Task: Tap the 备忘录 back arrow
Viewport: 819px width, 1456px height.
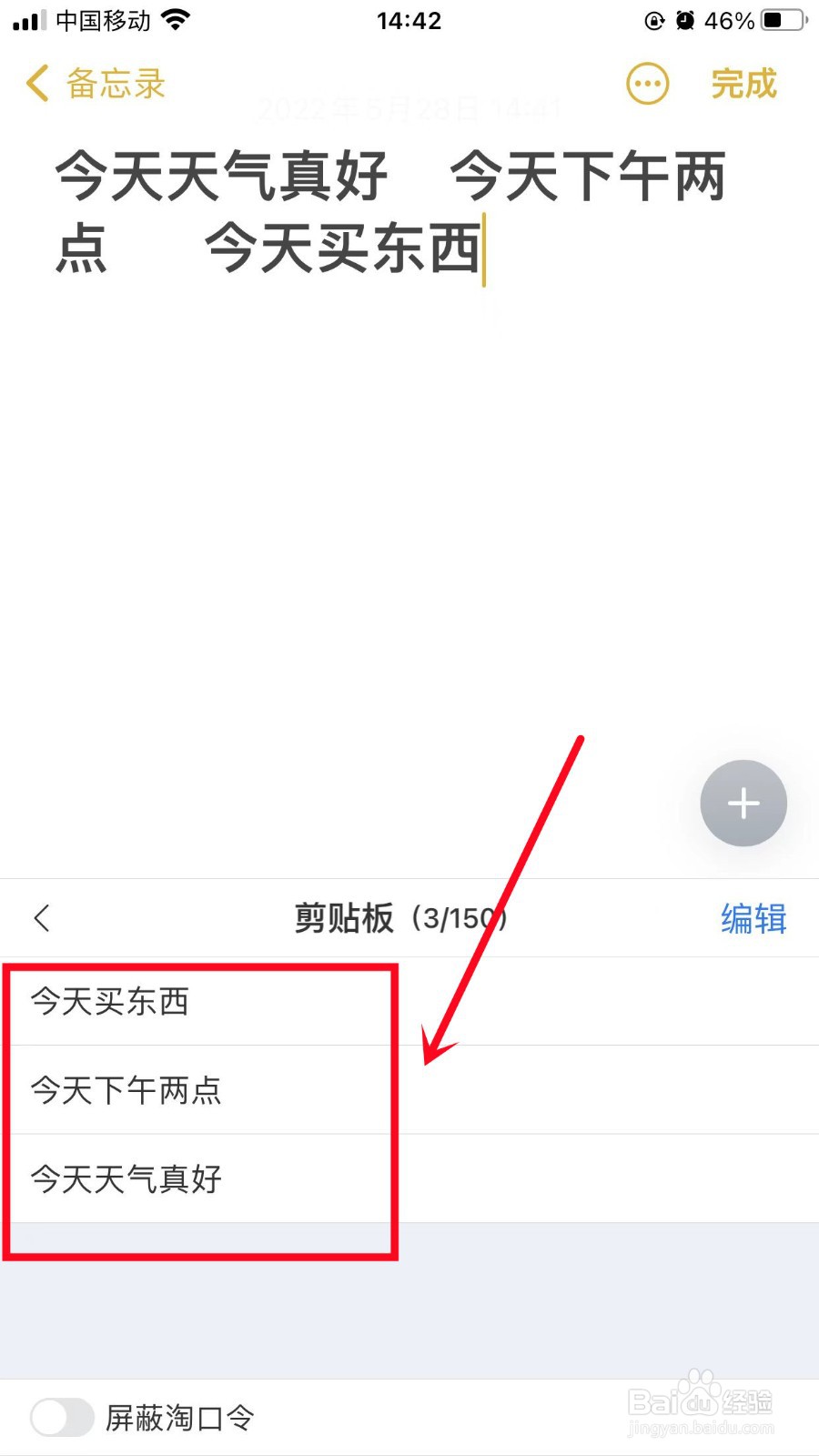Action: point(36,83)
